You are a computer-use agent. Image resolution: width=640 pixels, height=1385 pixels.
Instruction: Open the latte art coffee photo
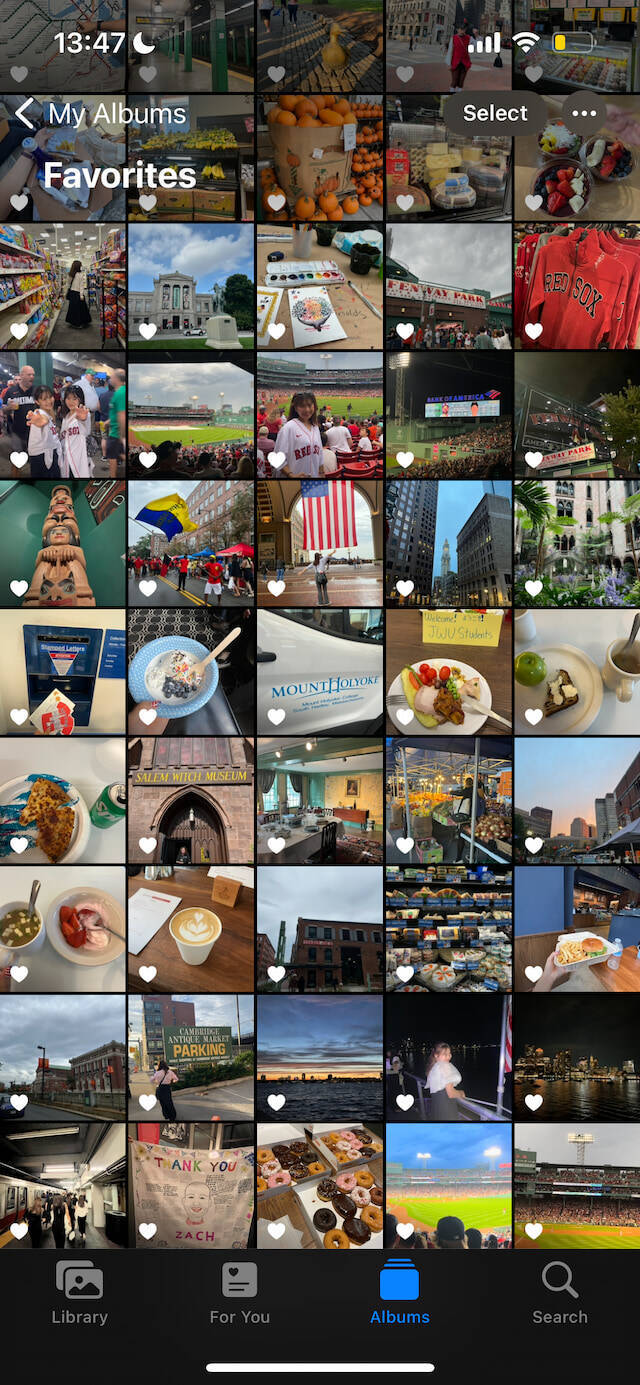(191, 928)
